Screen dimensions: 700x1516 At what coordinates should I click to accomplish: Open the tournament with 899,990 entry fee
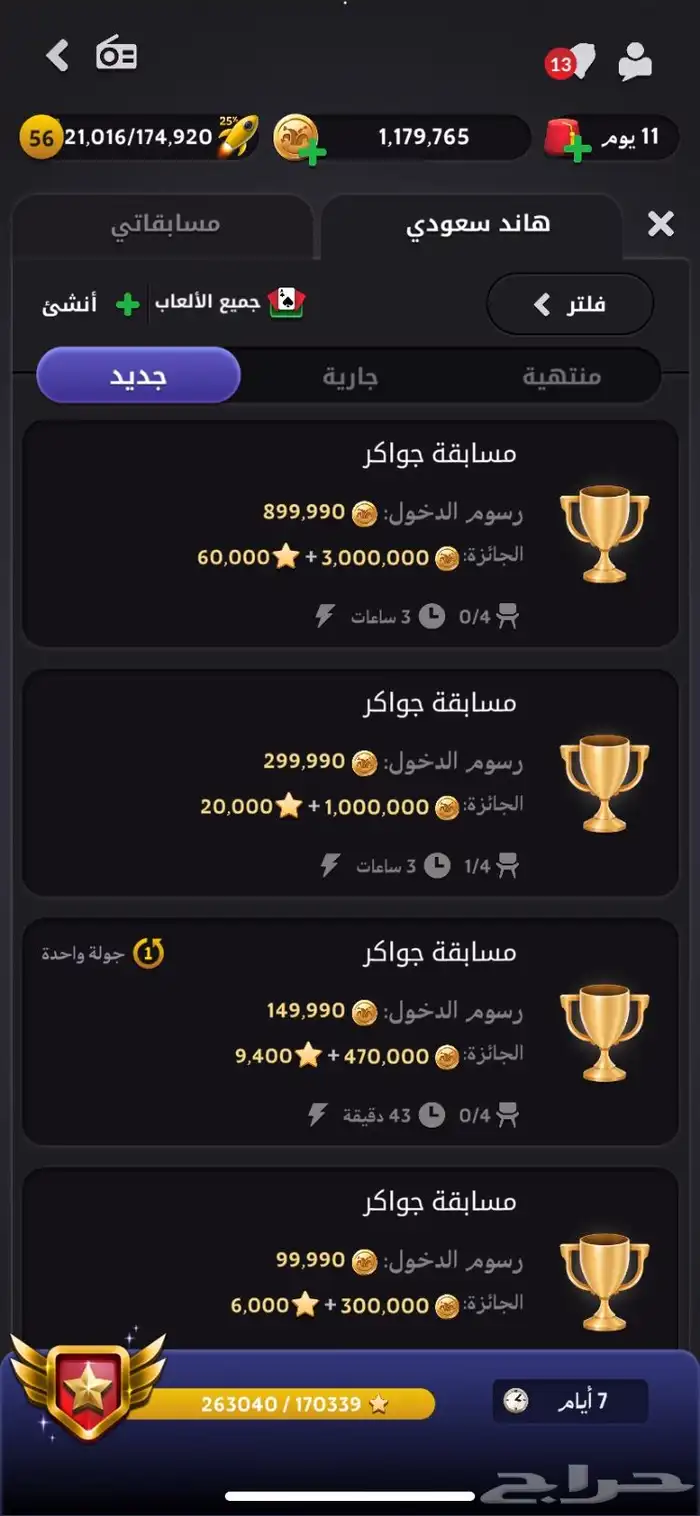point(350,533)
